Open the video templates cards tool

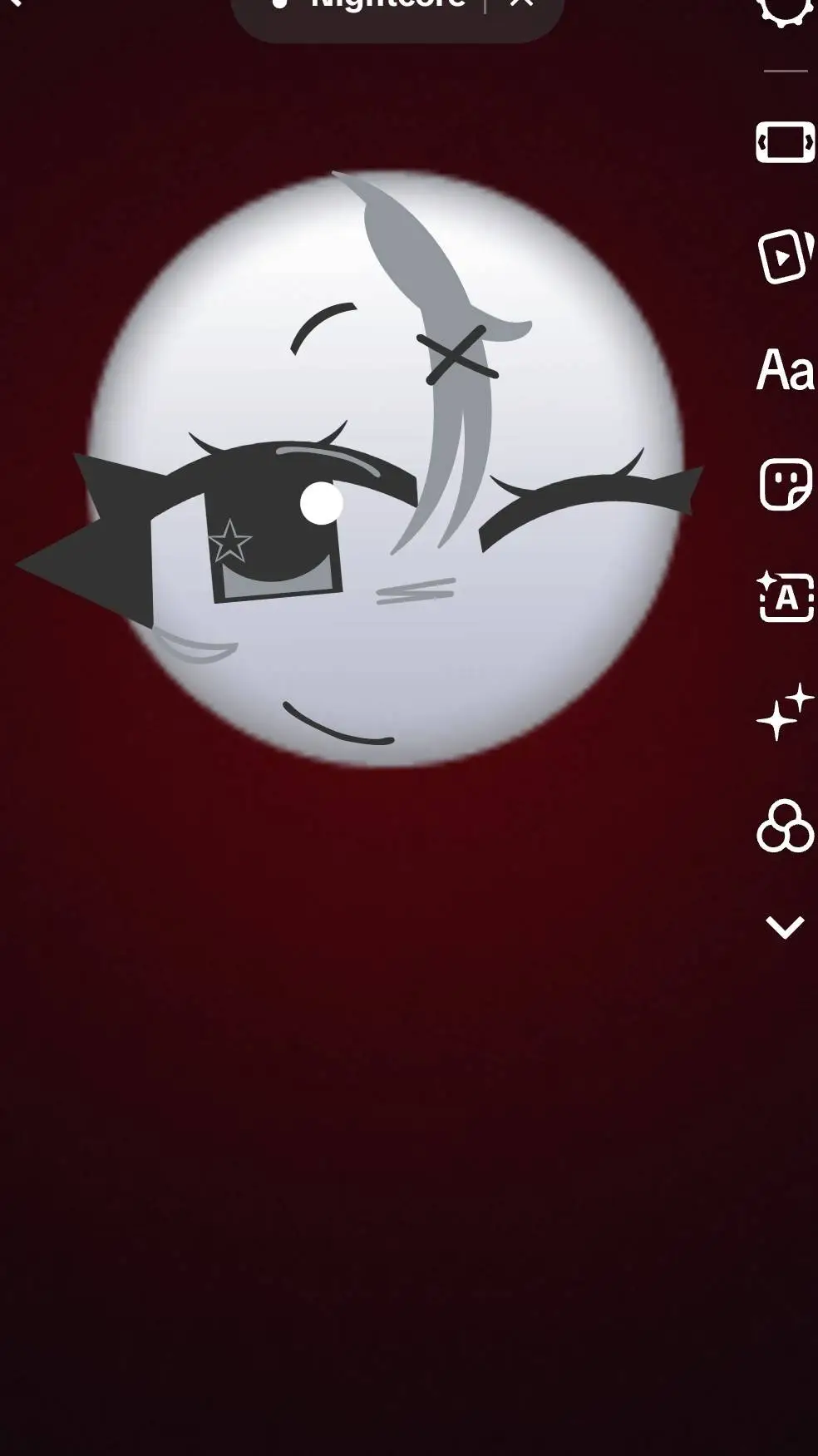[785, 257]
